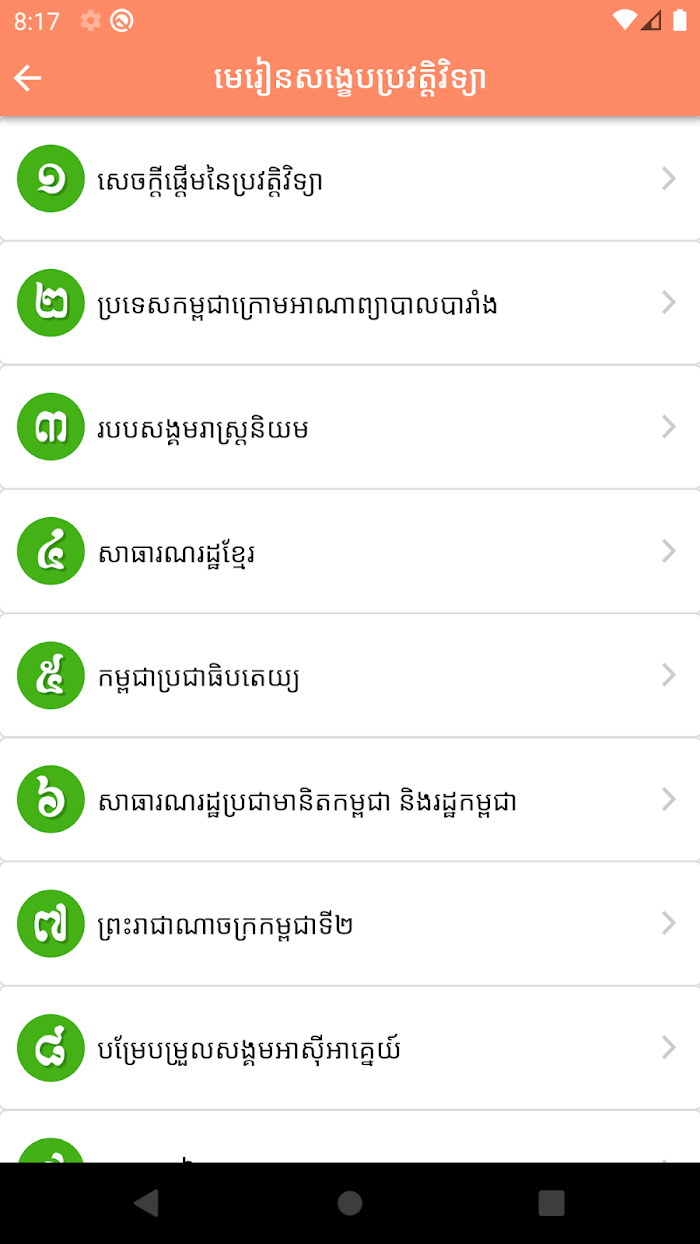Tap the system home button
This screenshot has width=700, height=1244.
tap(350, 1203)
